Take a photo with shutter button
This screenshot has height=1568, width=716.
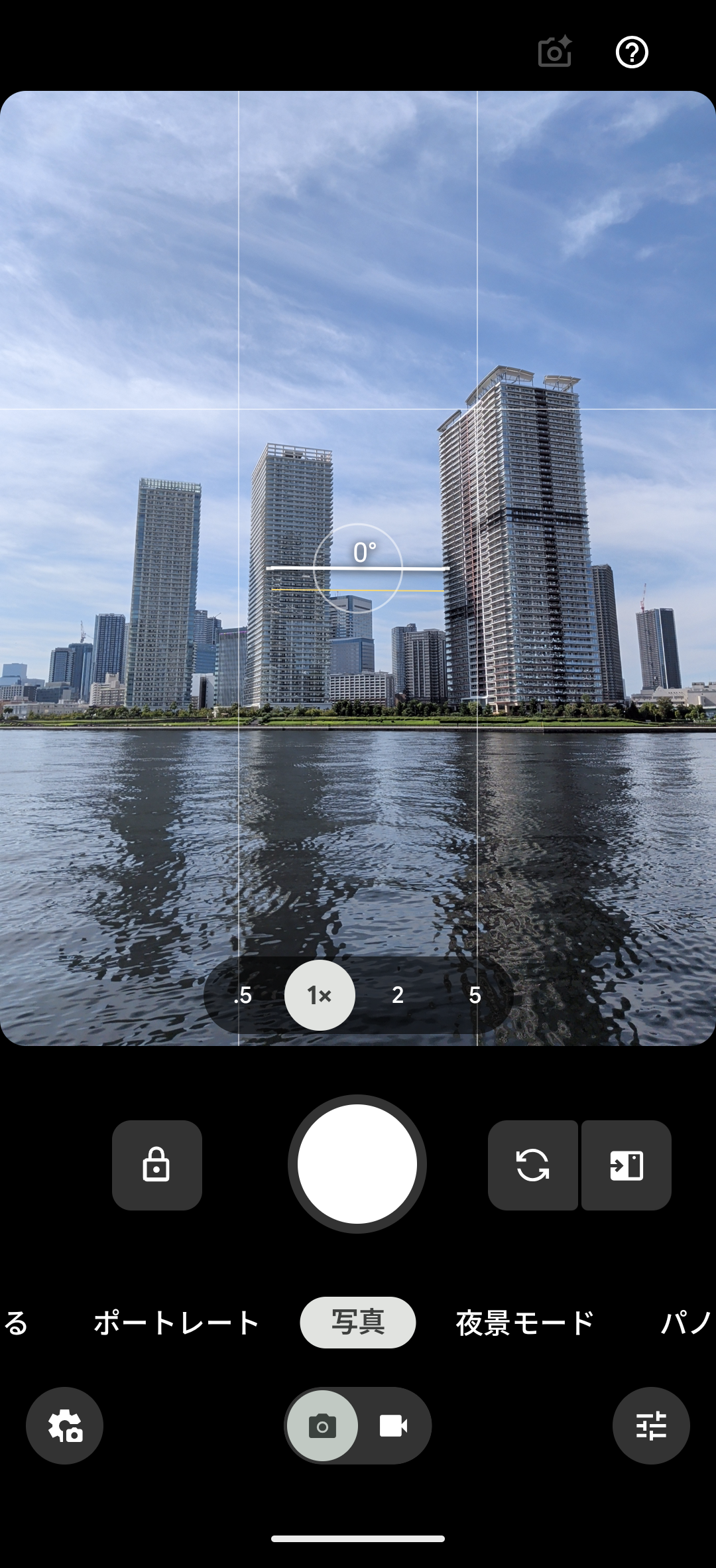click(357, 1164)
